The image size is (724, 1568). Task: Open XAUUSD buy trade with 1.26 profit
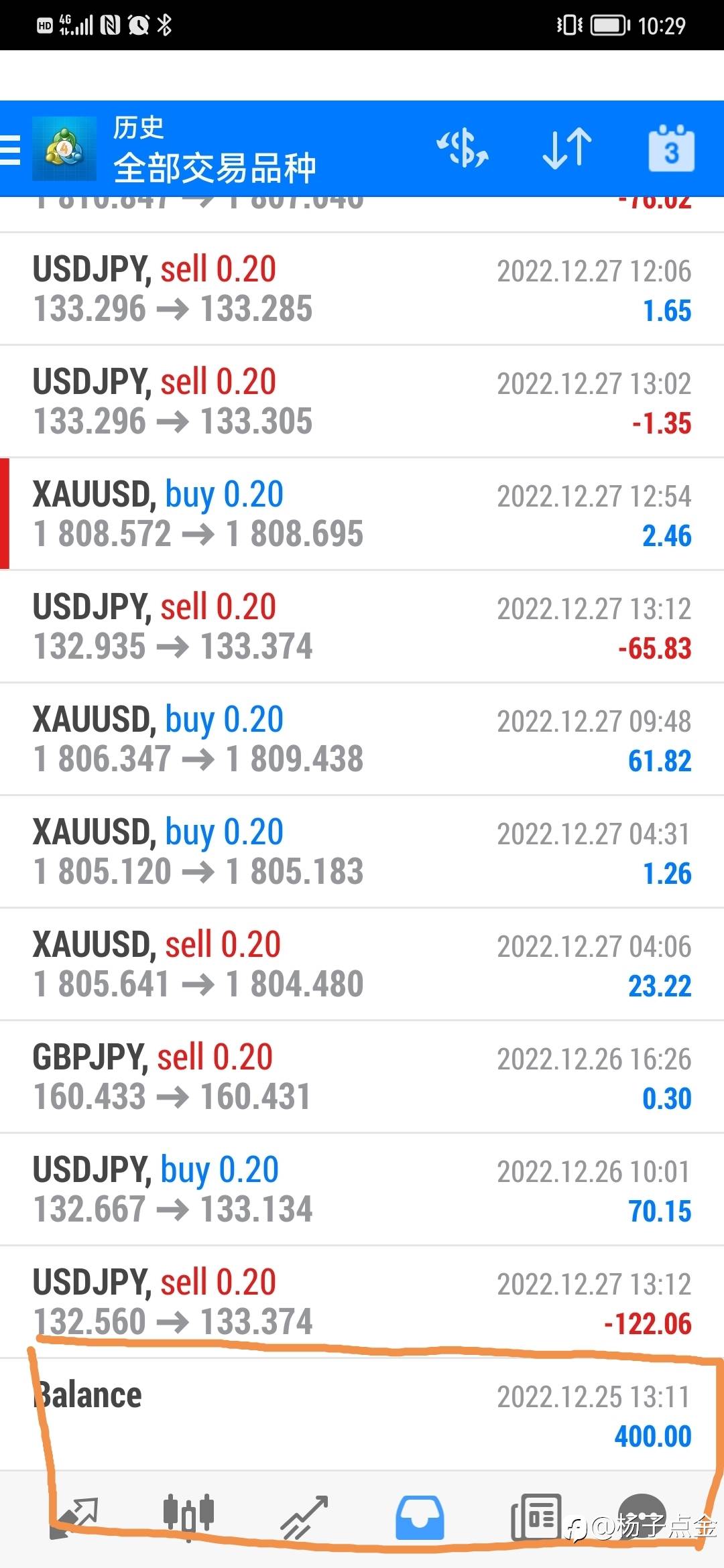362,852
